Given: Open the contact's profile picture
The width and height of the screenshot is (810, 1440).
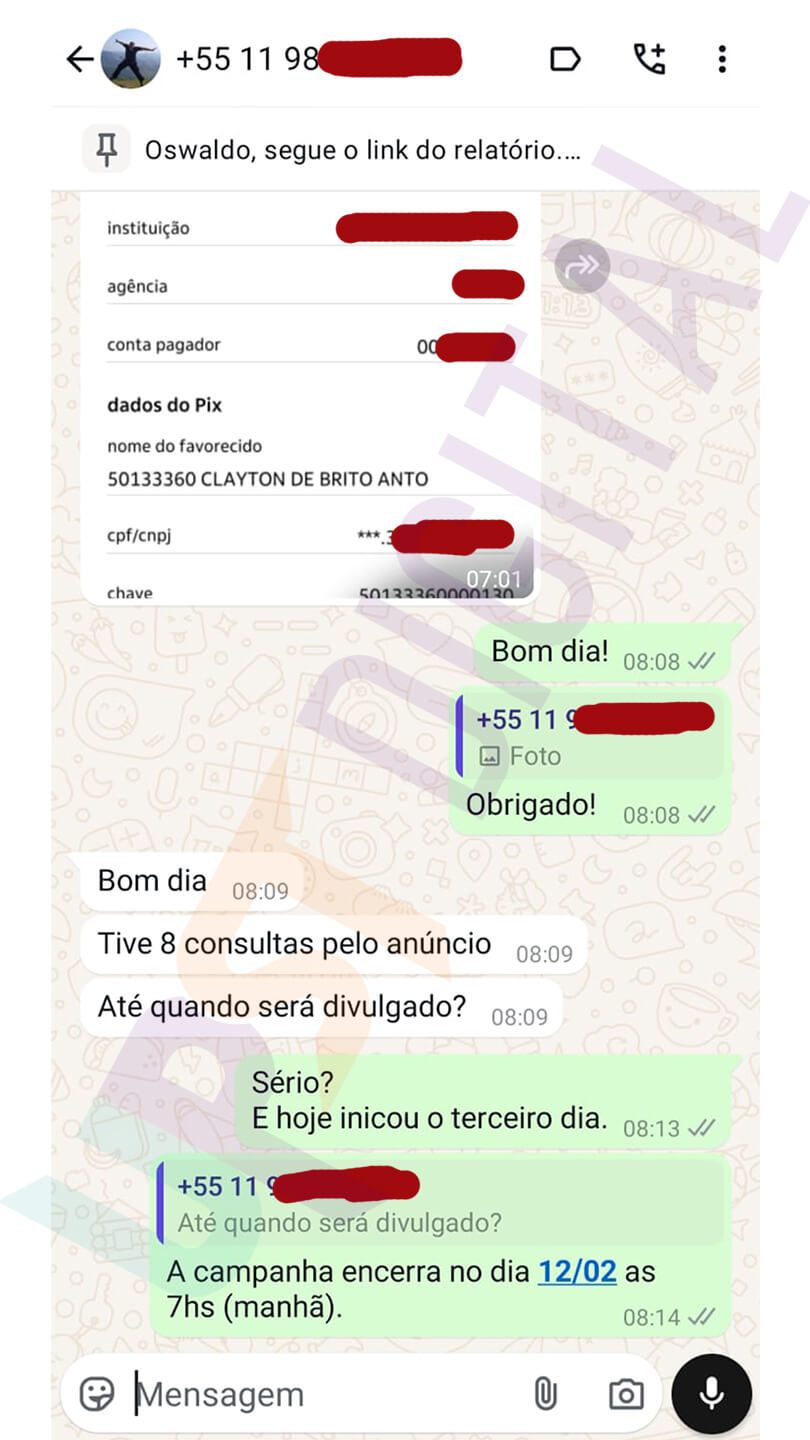Looking at the screenshot, I should [x=130, y=59].
